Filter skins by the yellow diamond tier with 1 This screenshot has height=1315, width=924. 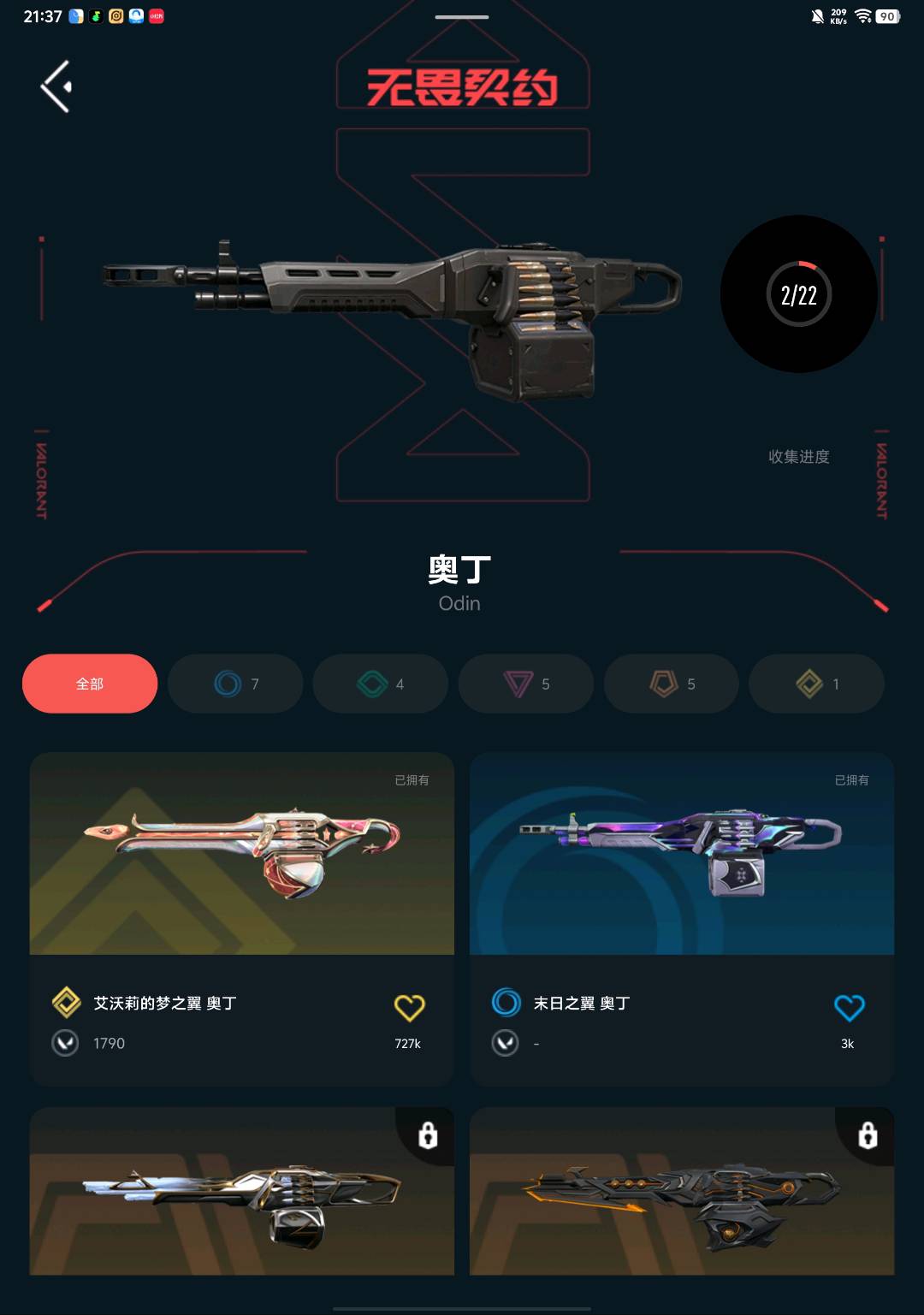tap(816, 684)
